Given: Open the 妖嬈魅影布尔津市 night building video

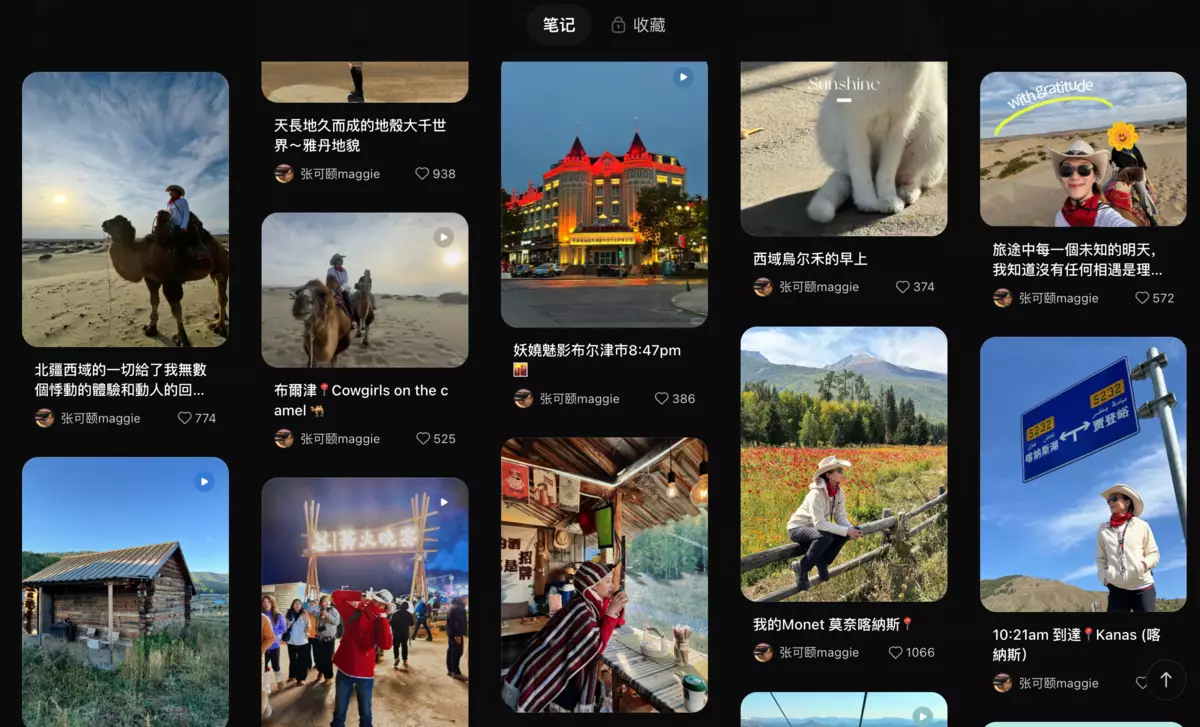Looking at the screenshot, I should [x=604, y=194].
